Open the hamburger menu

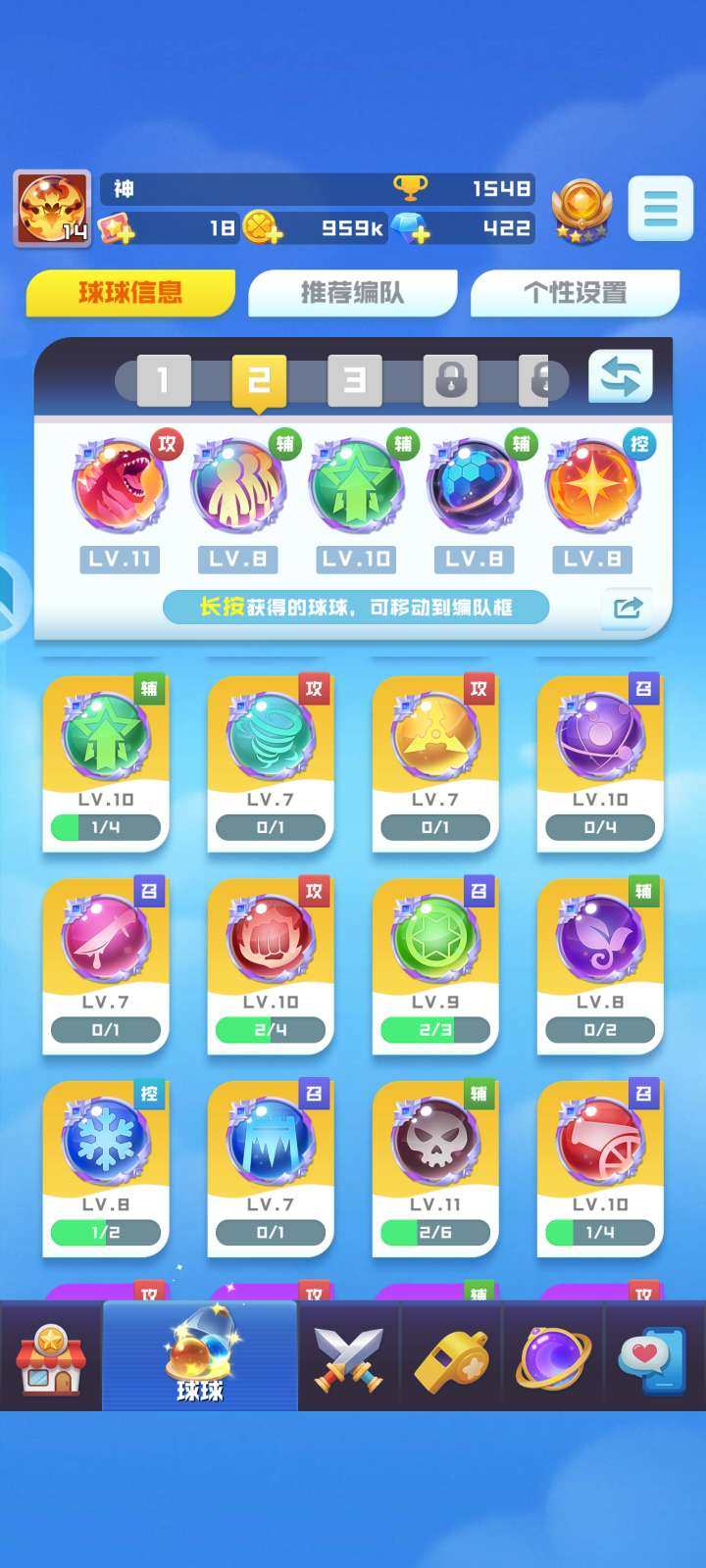[x=660, y=208]
